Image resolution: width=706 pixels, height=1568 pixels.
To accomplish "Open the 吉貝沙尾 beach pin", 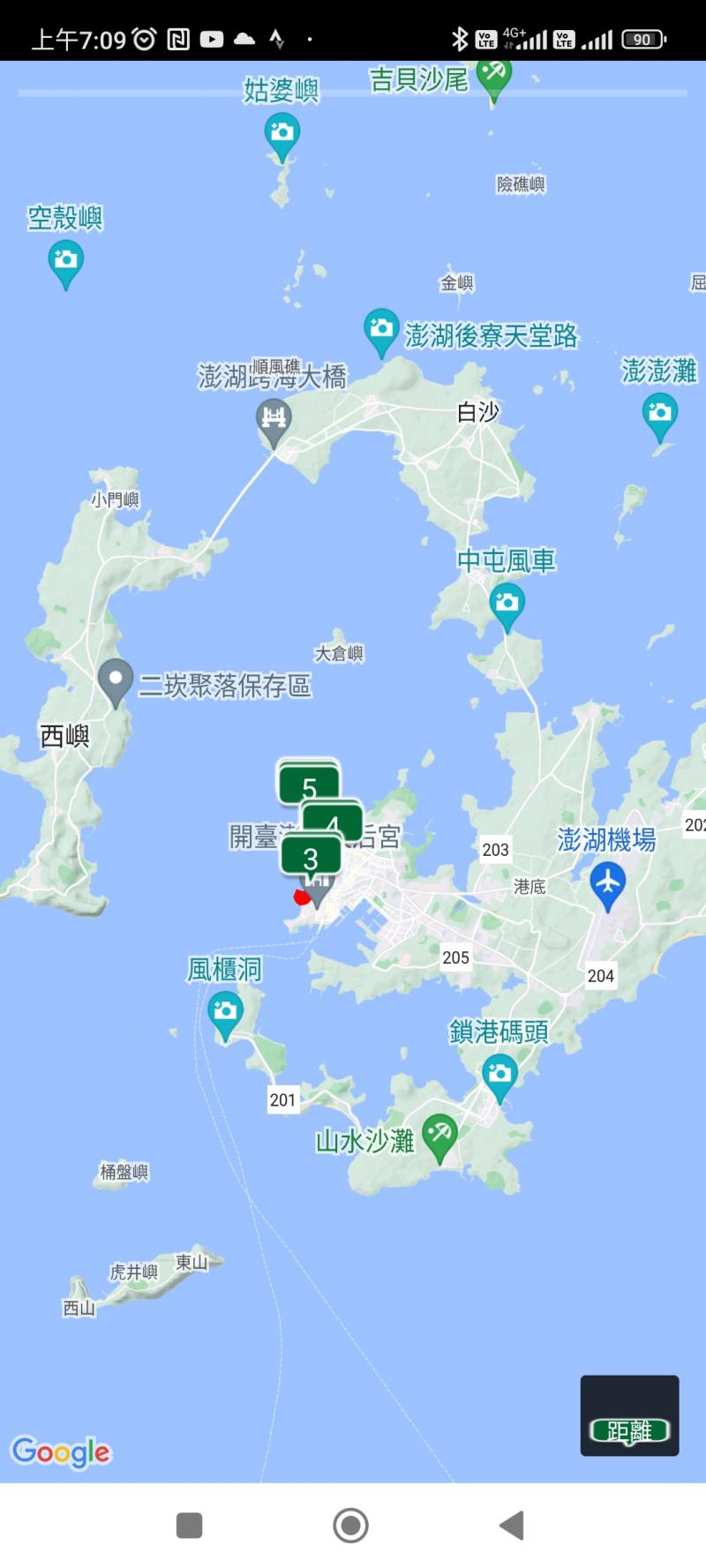I will tap(493, 75).
